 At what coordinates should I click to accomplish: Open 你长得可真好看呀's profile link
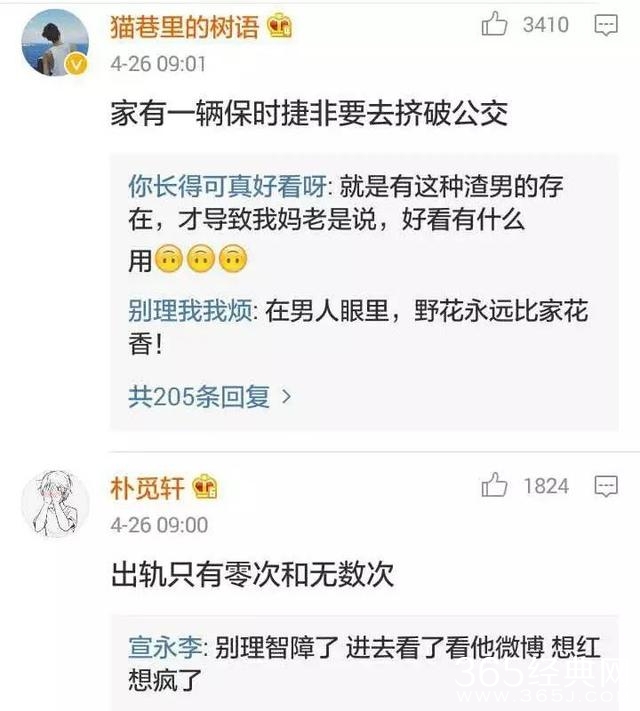228,186
